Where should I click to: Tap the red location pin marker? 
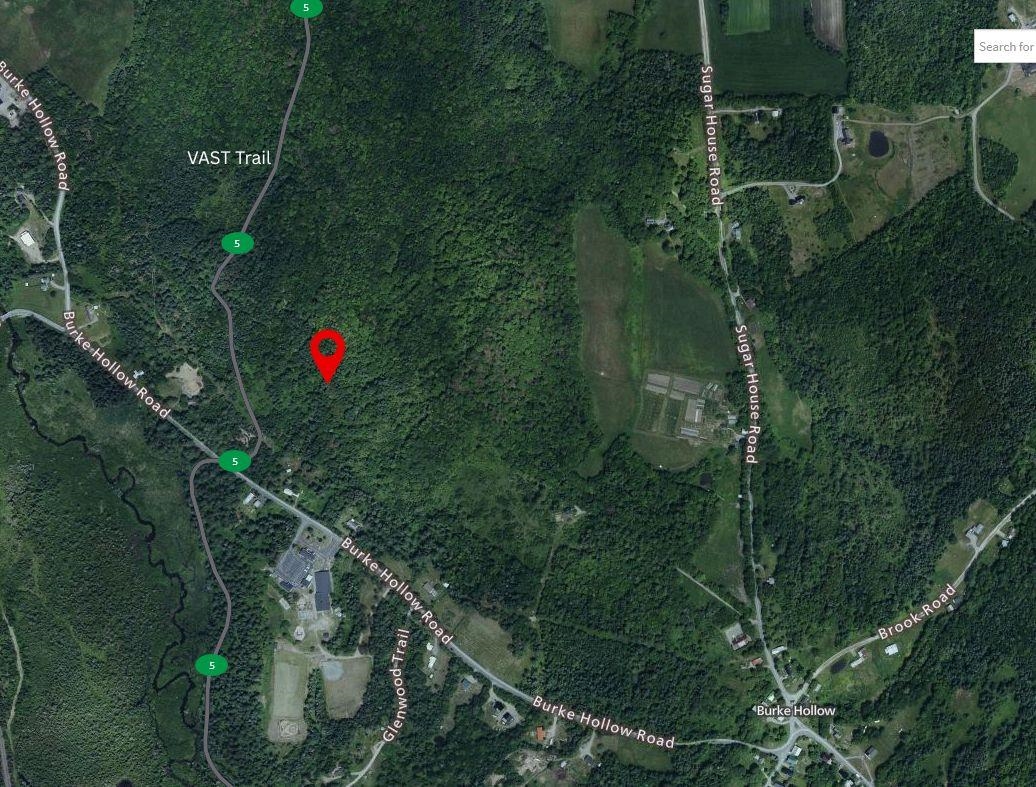coord(327,352)
